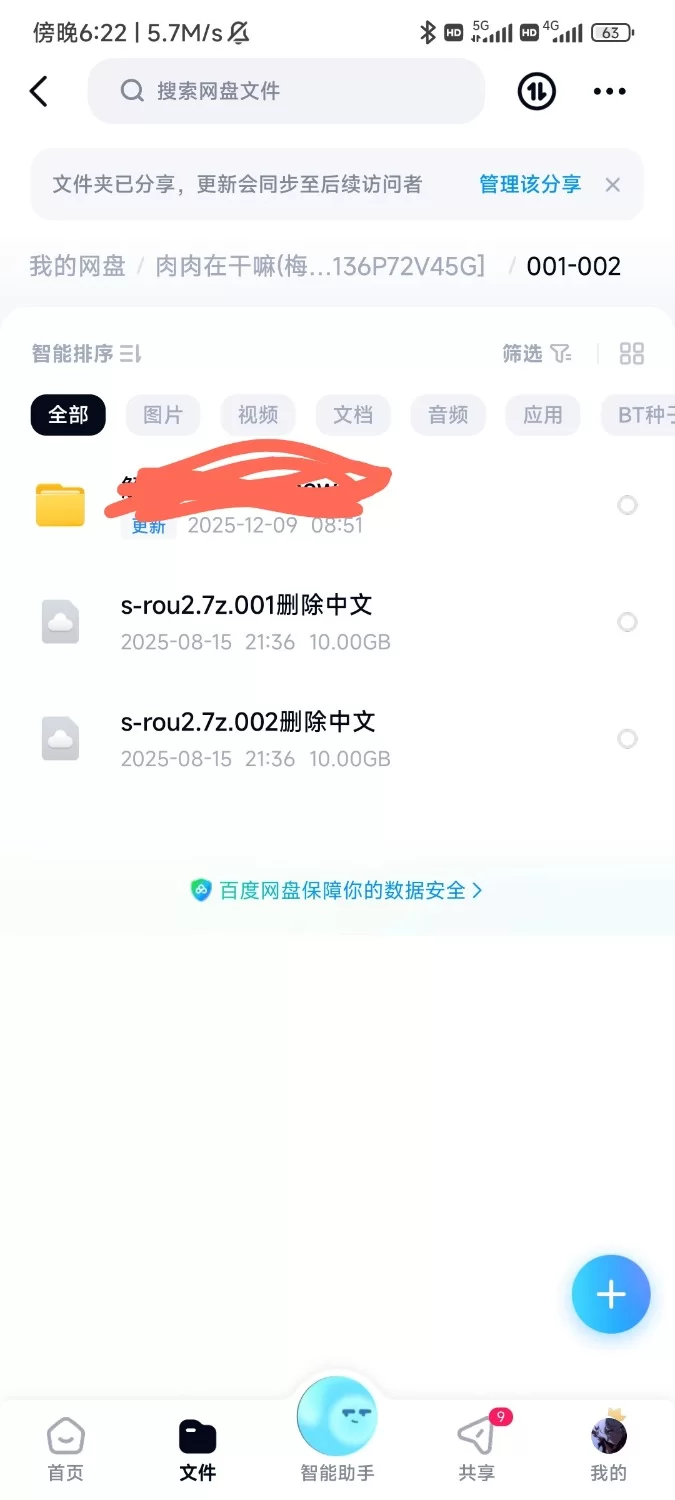Screen dimensions: 675x1500
Task: Filter files by 文档
Action: 353,414
